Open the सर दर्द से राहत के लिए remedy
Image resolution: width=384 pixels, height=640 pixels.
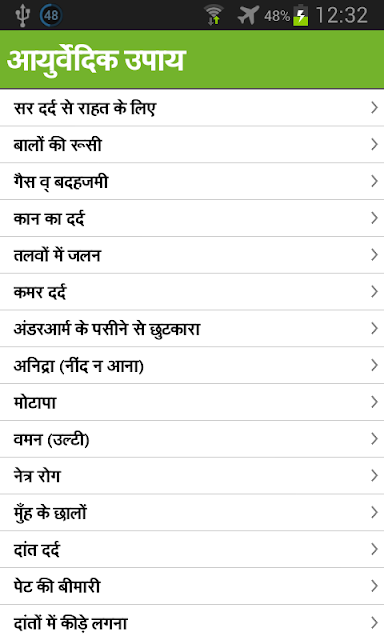[x=192, y=108]
